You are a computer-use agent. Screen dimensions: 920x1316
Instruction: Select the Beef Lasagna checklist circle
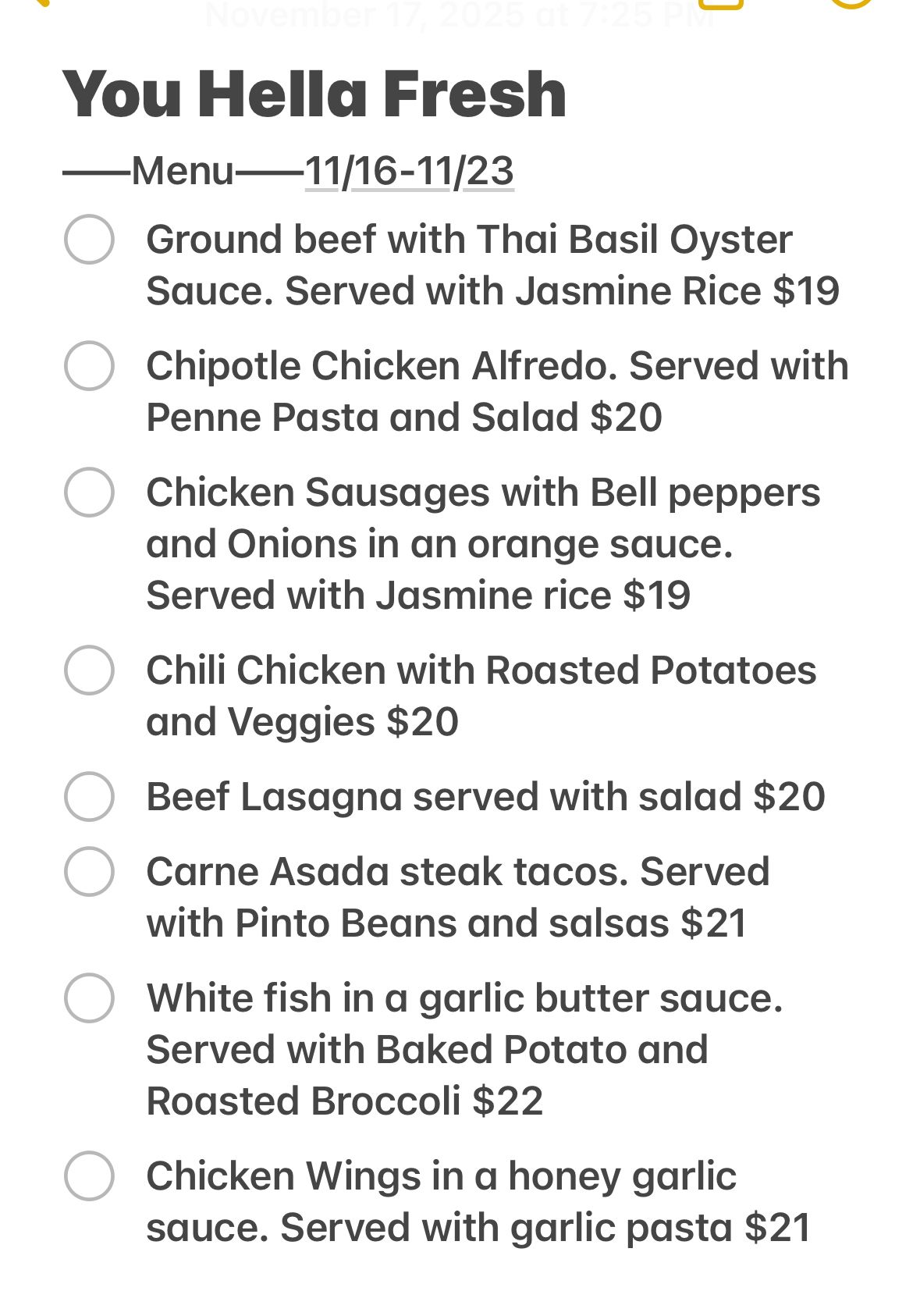[89, 797]
